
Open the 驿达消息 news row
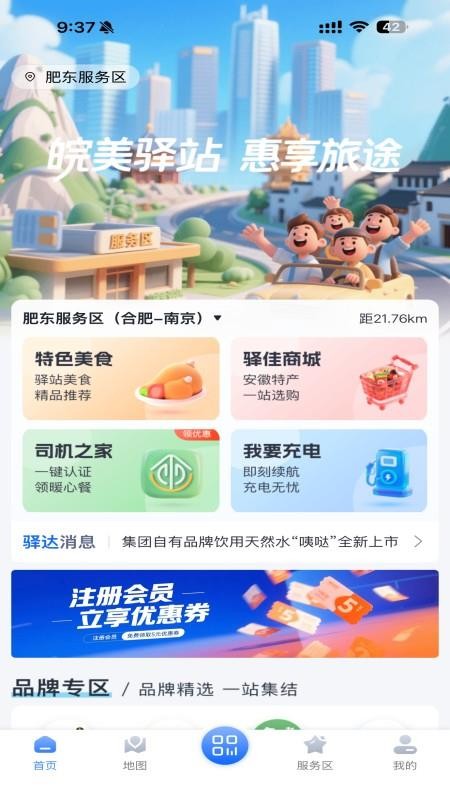(x=224, y=542)
